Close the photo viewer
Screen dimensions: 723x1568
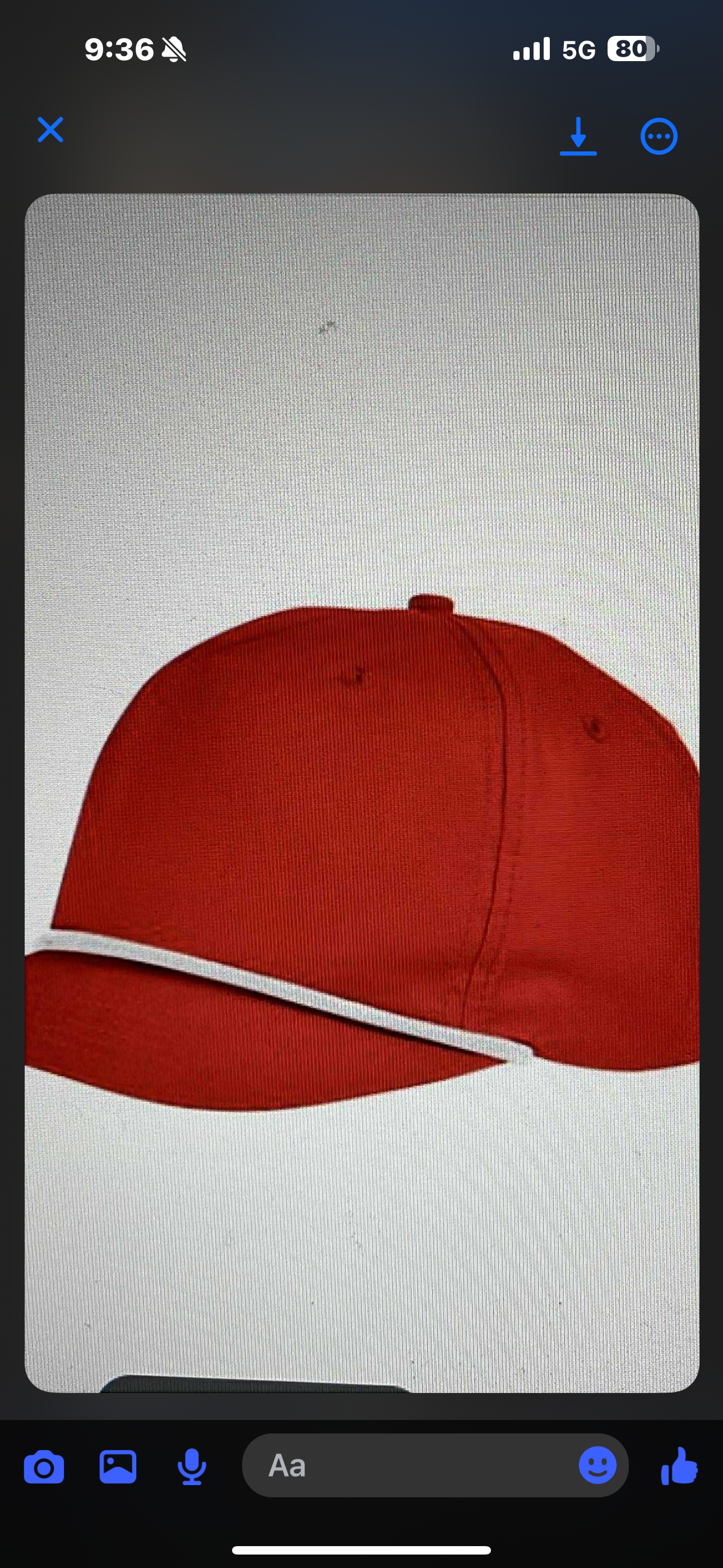50,130
